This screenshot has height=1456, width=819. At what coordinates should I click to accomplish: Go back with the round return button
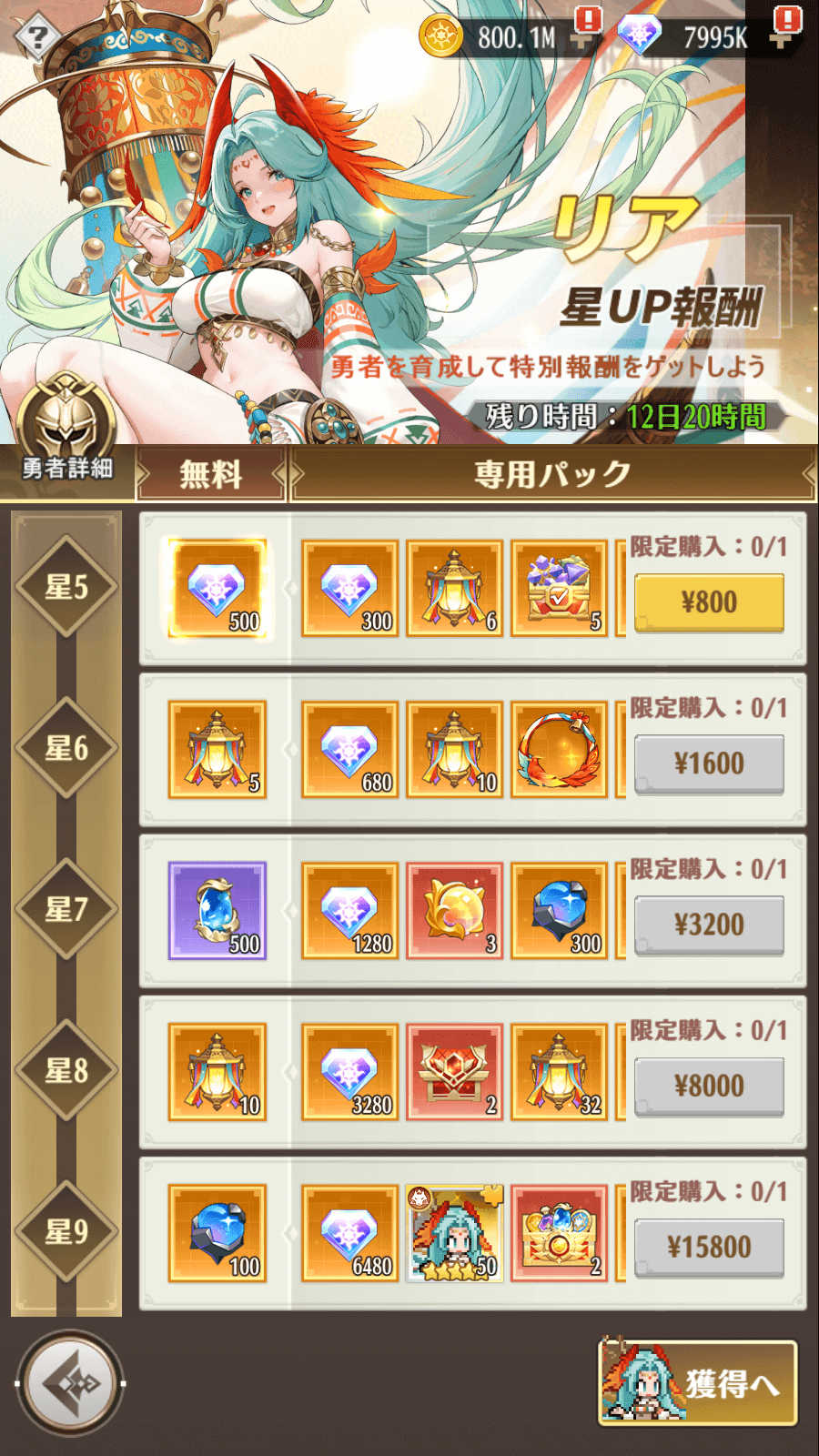click(70, 1384)
